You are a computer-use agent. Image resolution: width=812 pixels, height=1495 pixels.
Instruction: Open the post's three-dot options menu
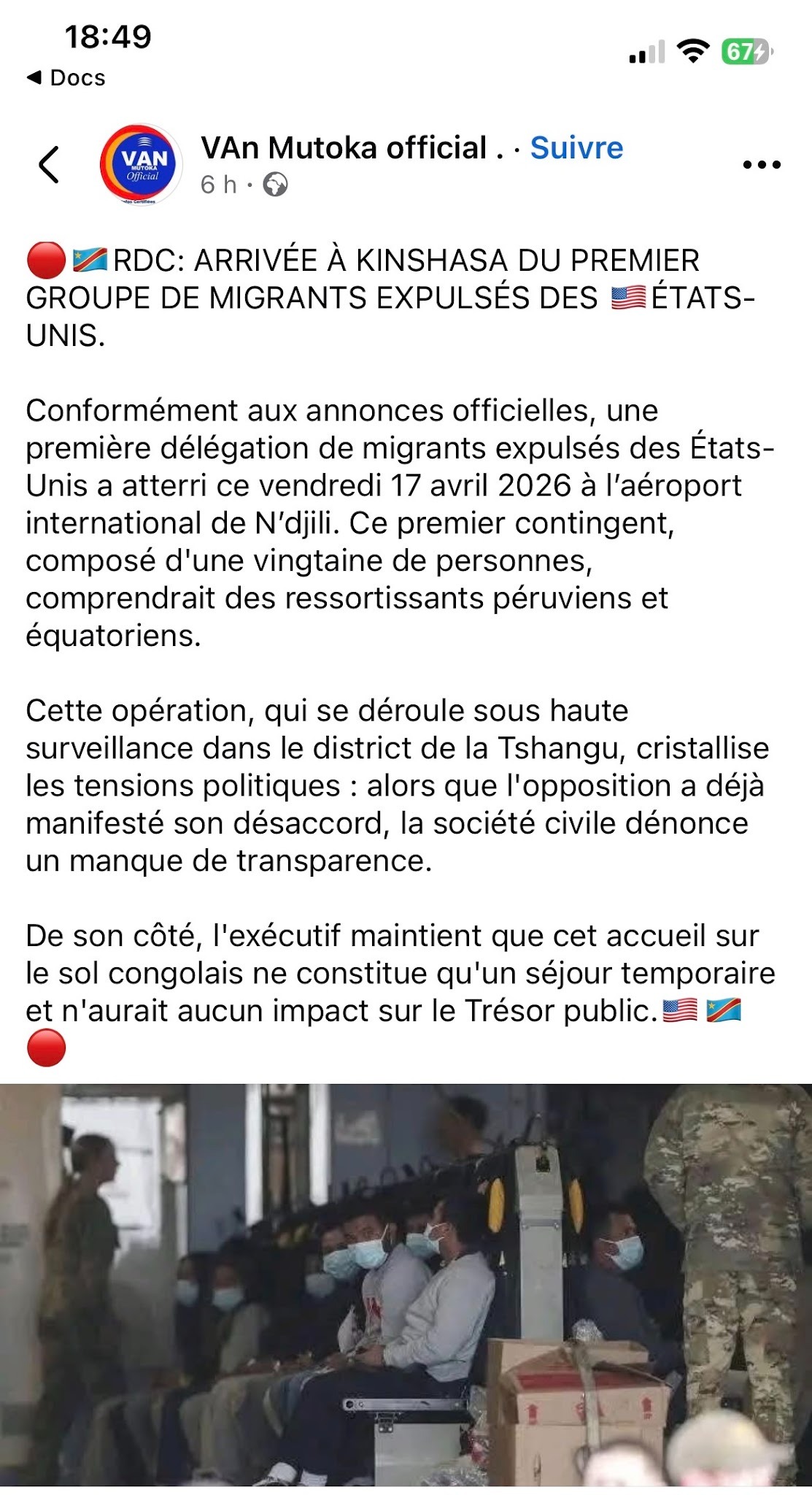[761, 165]
